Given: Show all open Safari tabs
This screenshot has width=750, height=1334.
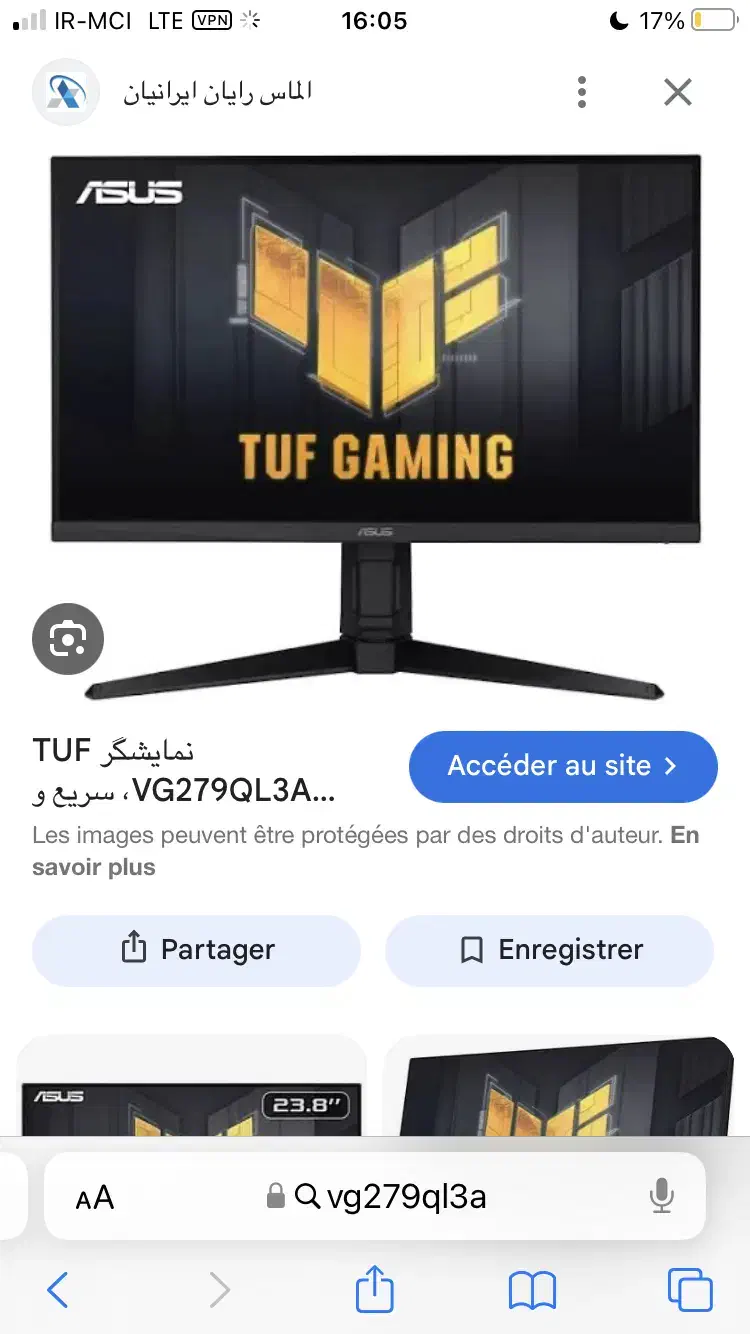Looking at the screenshot, I should point(690,1290).
